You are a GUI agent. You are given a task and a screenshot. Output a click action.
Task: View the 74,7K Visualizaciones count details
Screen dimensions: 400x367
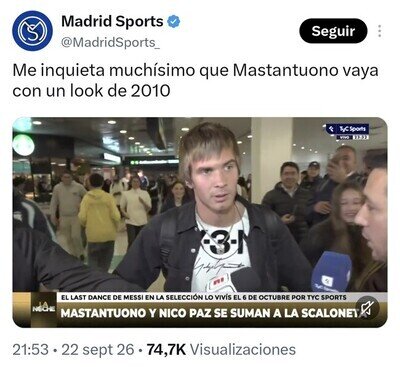point(221,350)
